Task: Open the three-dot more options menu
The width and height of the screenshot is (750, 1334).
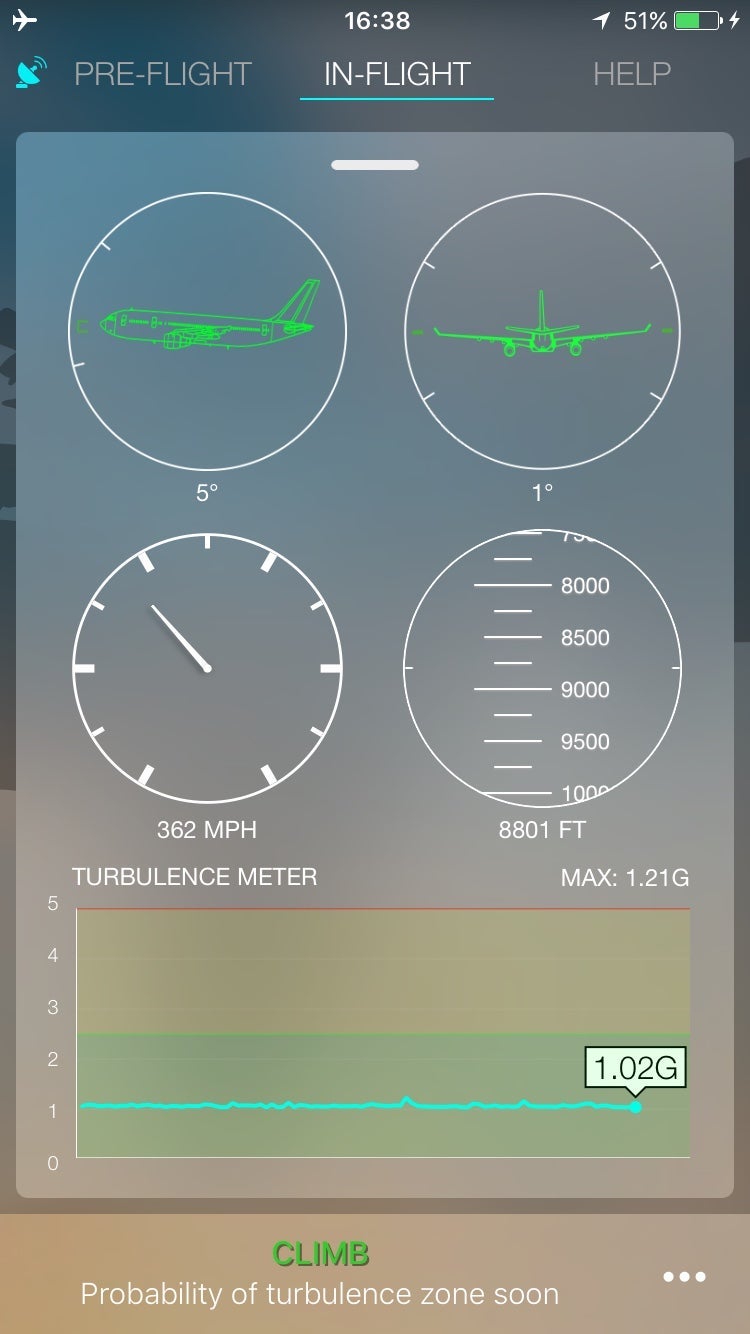Action: tap(685, 1277)
